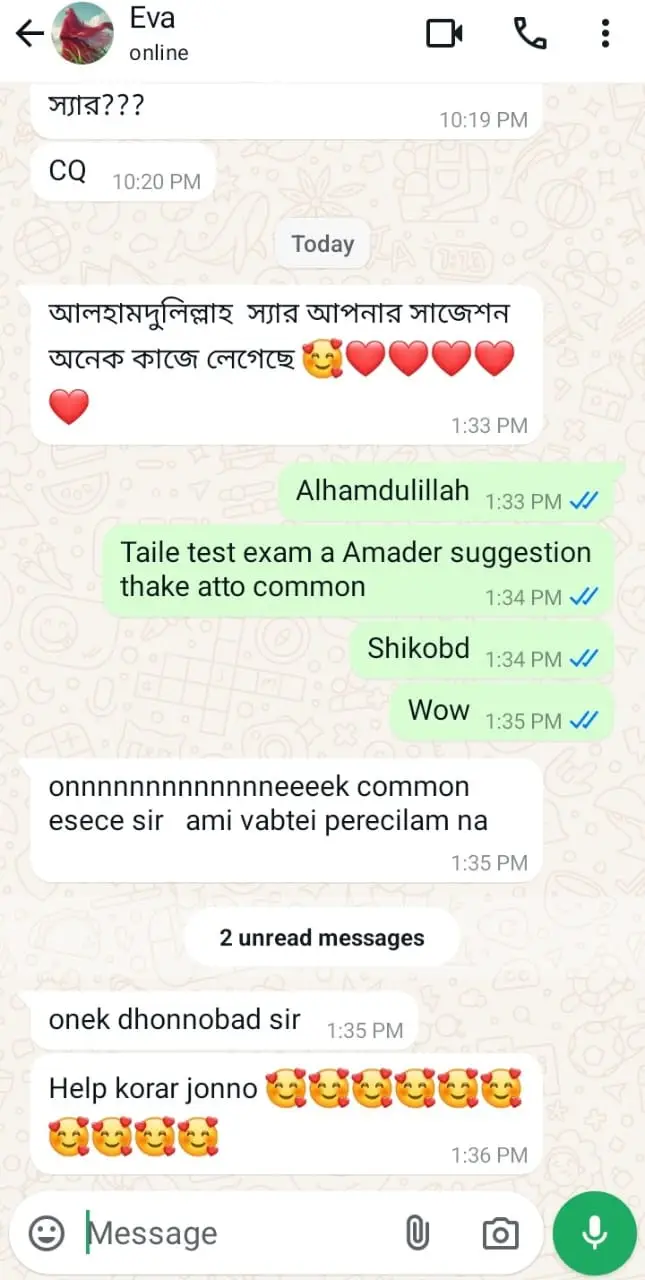The image size is (645, 1280).
Task: Open the three-dot overflow menu
Action: click(x=605, y=34)
